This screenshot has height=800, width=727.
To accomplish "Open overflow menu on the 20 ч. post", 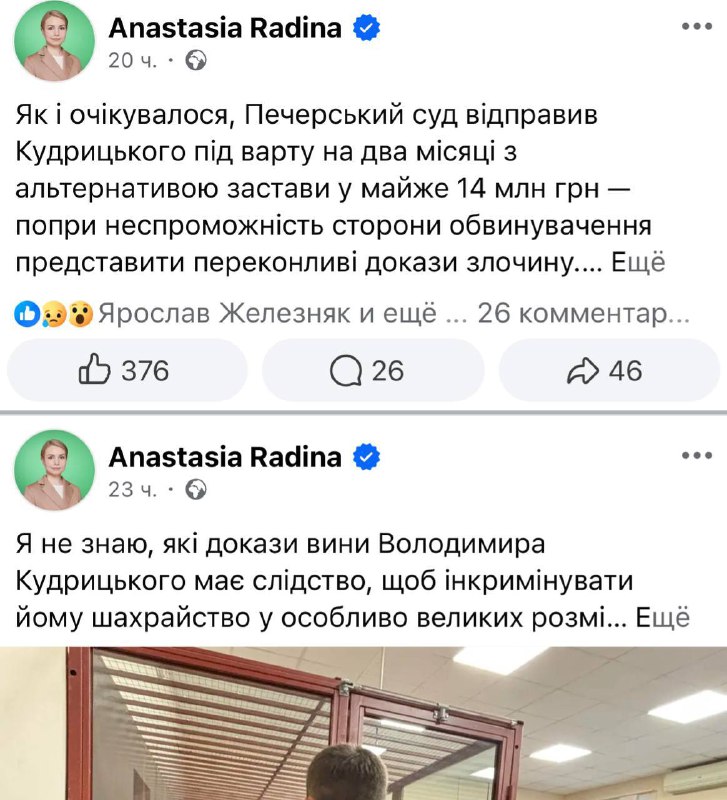I will (696, 27).
